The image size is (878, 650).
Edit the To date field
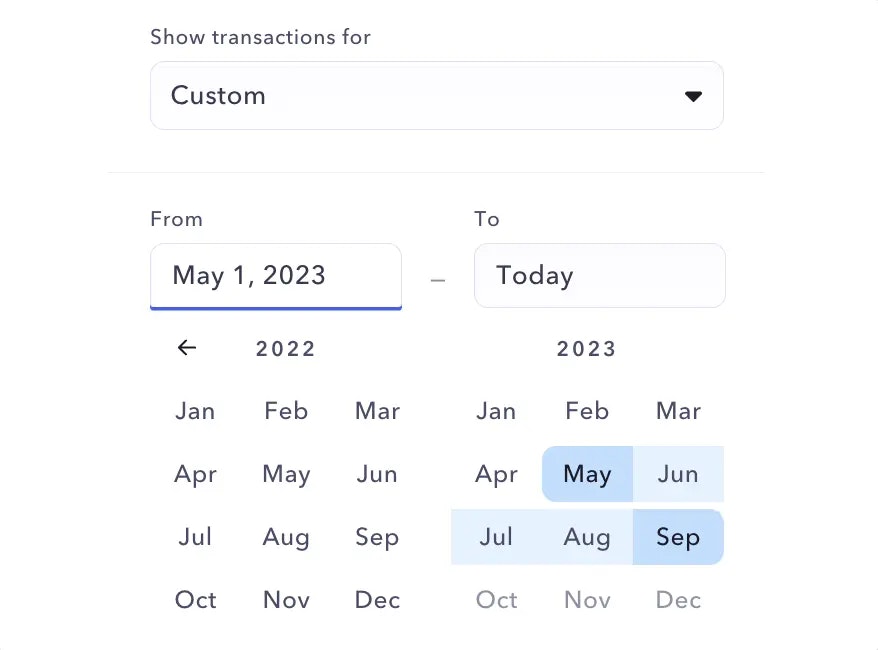click(599, 276)
